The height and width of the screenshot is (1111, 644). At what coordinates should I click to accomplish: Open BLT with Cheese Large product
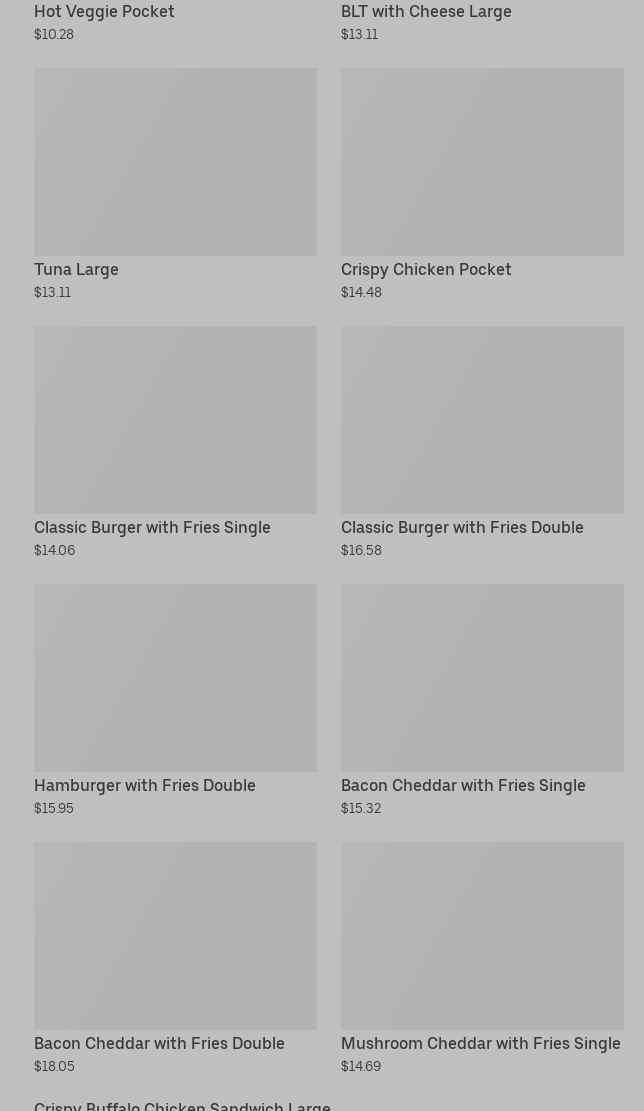[x=426, y=12]
